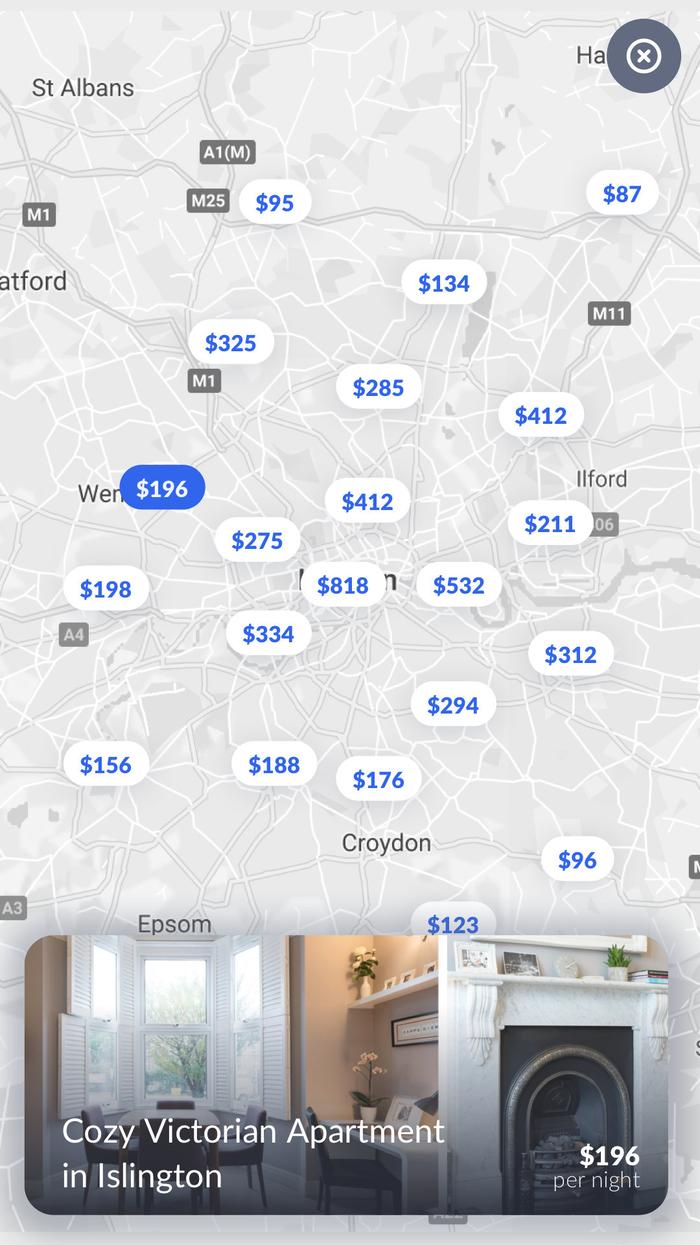Select the $198 map marker
Viewport: 700px width, 1245px height.
(x=106, y=590)
